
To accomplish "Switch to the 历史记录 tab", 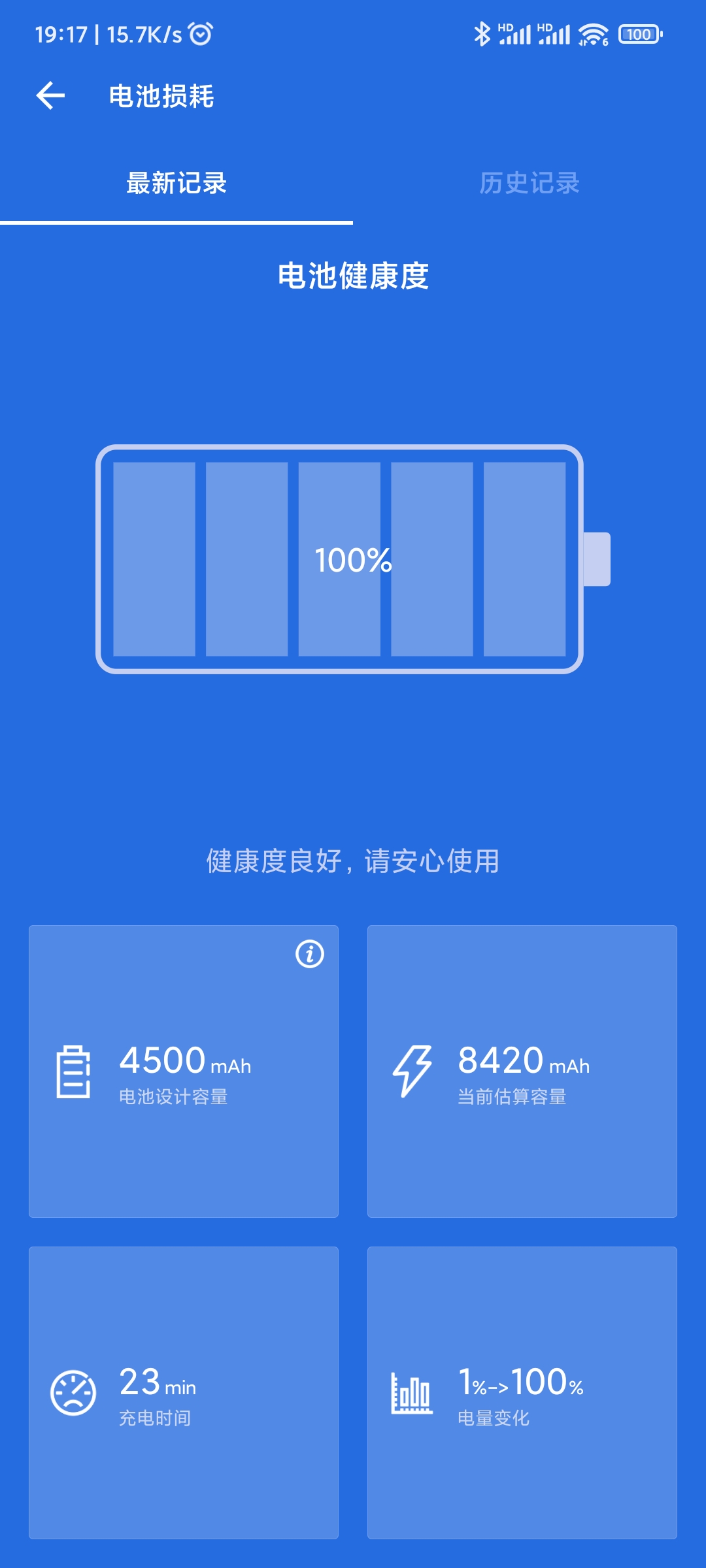I will [x=529, y=183].
